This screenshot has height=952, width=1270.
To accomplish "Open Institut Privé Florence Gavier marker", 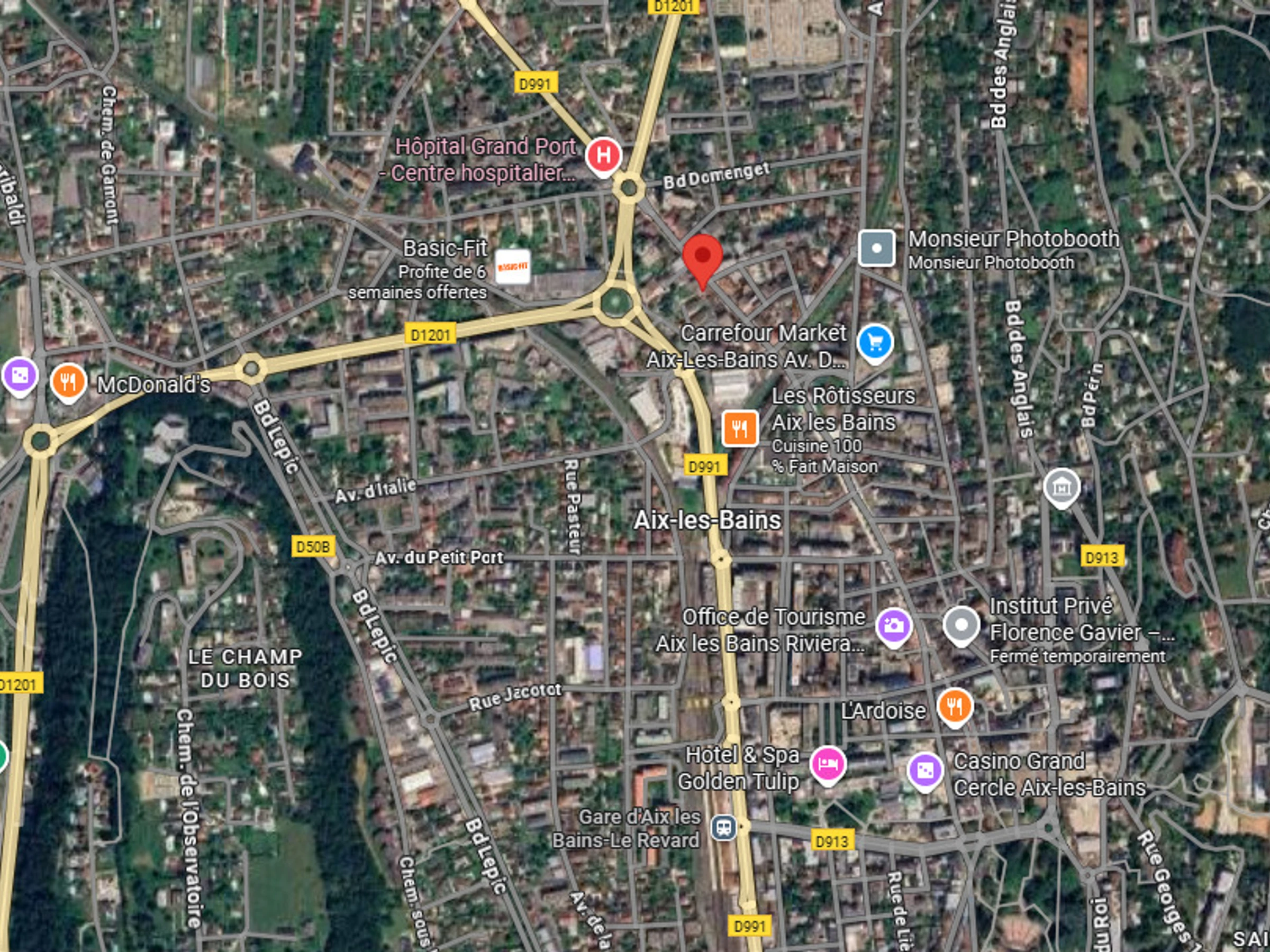I will click(x=961, y=624).
